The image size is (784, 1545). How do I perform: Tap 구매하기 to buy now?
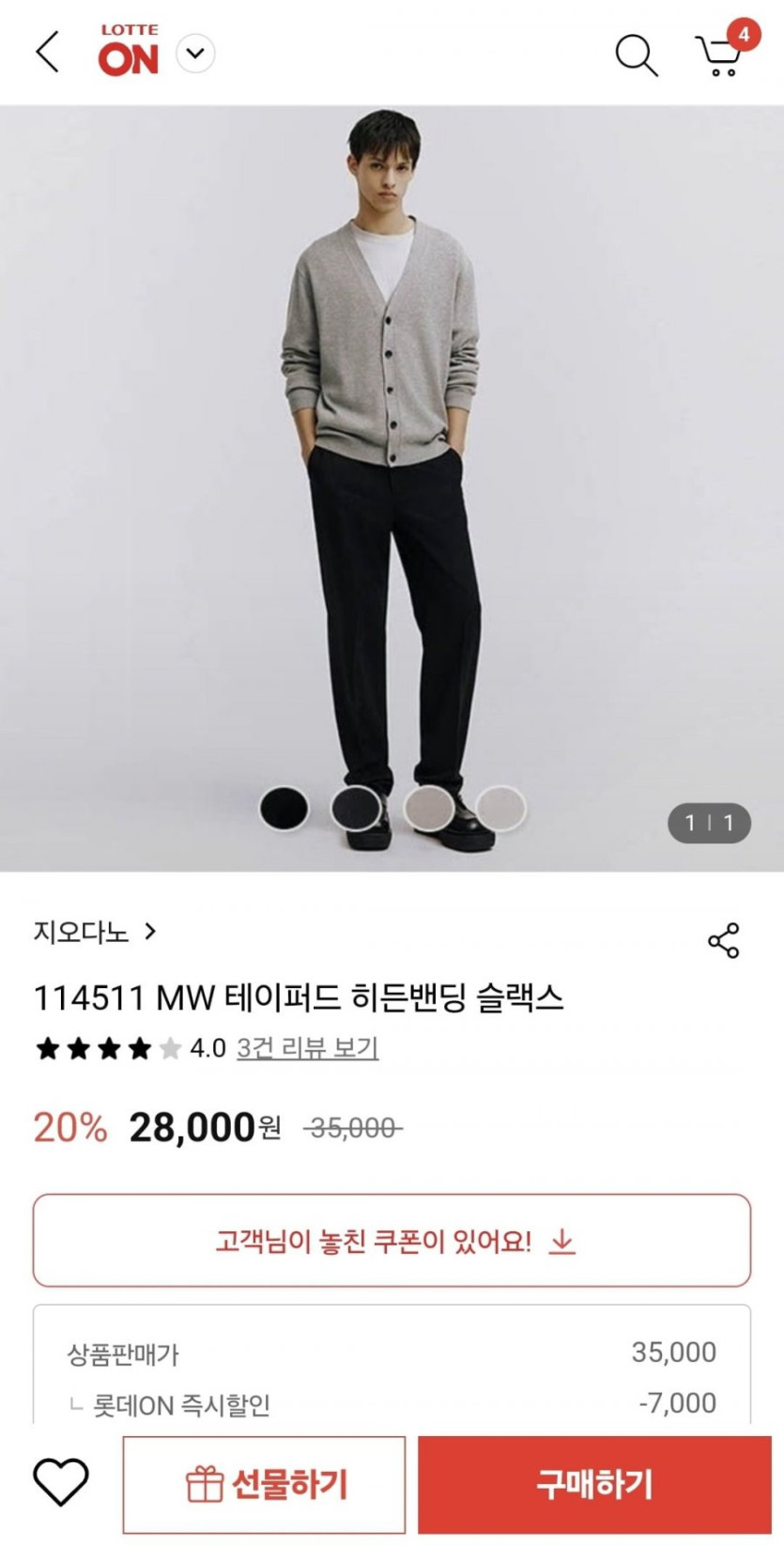tap(593, 1484)
